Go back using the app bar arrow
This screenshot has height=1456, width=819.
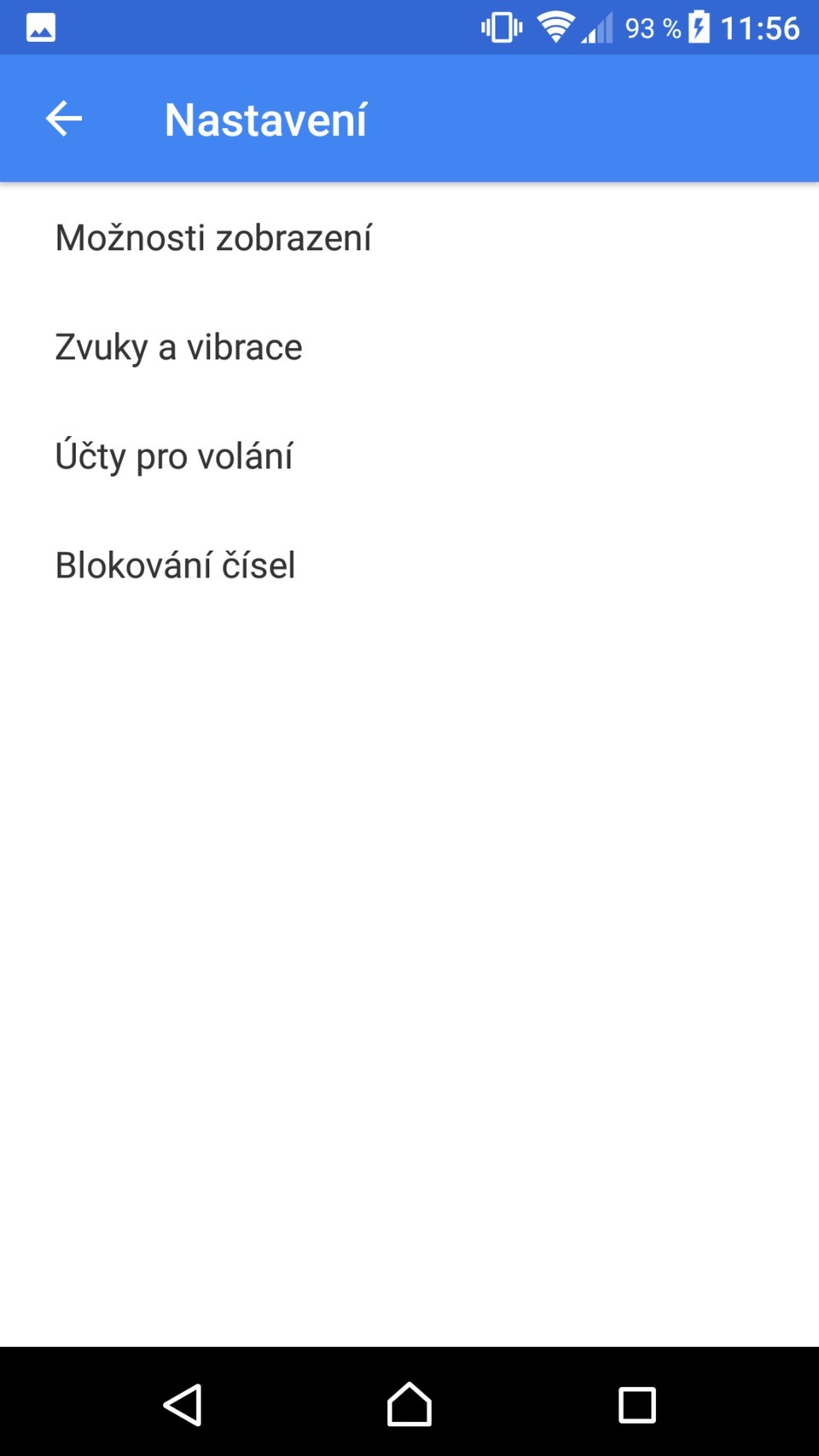coord(64,119)
